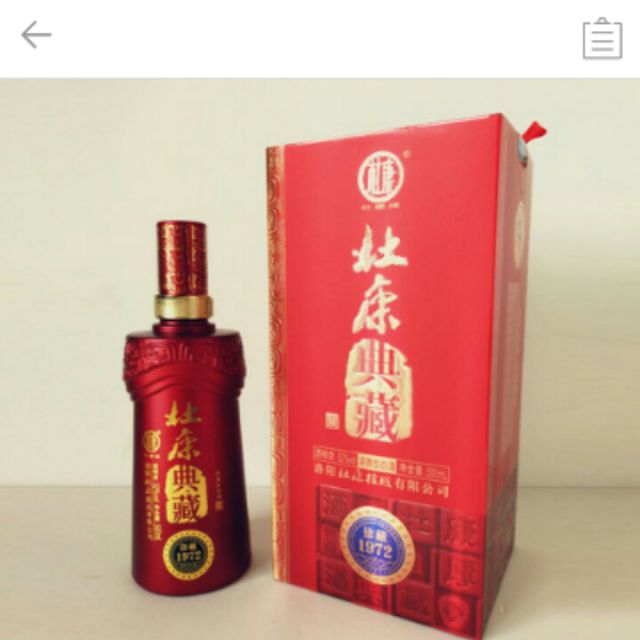This screenshot has height=640, width=640.
Task: Go back using the arrow
Action: pos(36,36)
